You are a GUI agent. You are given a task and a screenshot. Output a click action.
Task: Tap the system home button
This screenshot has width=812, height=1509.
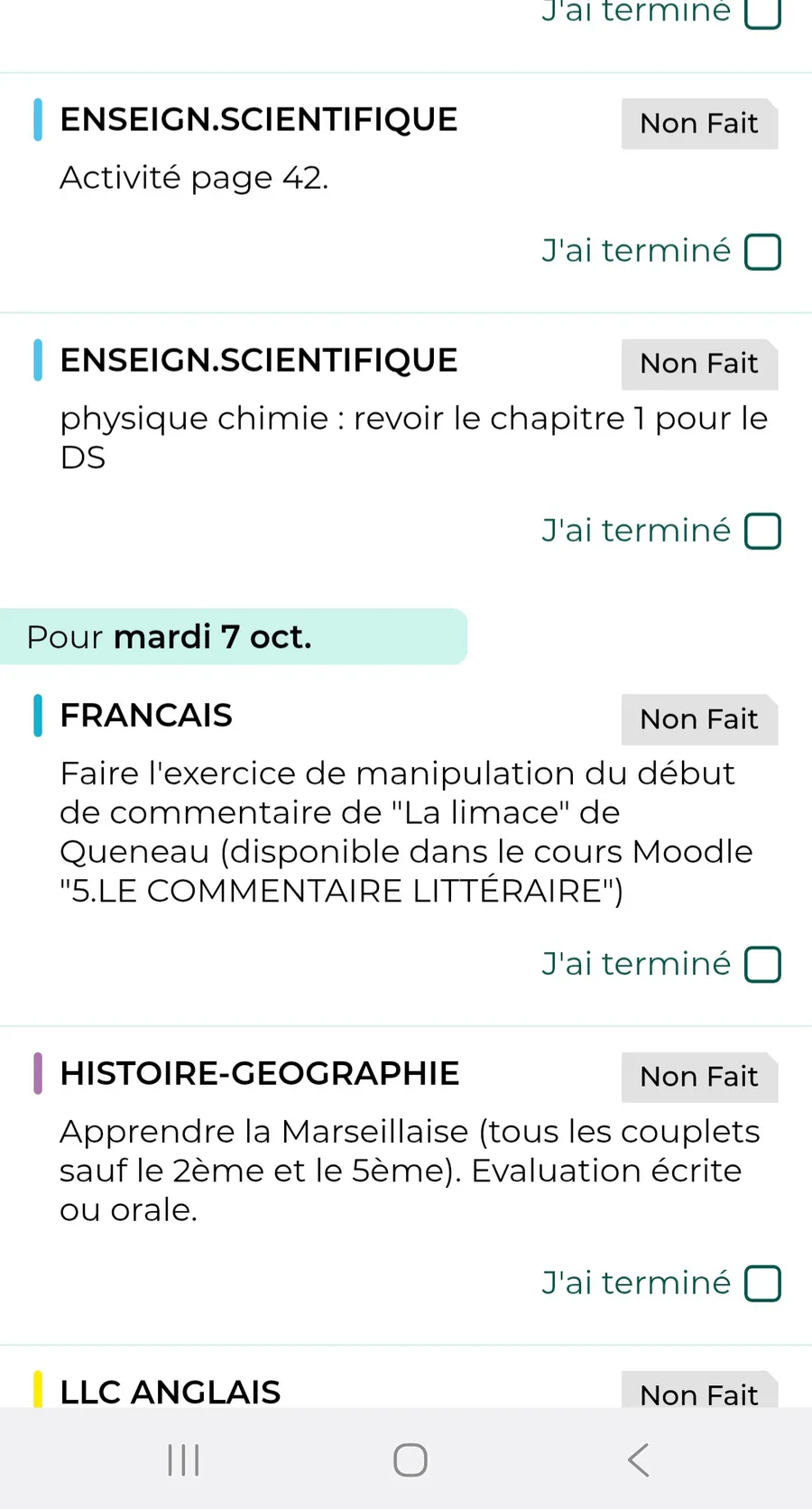click(411, 1459)
